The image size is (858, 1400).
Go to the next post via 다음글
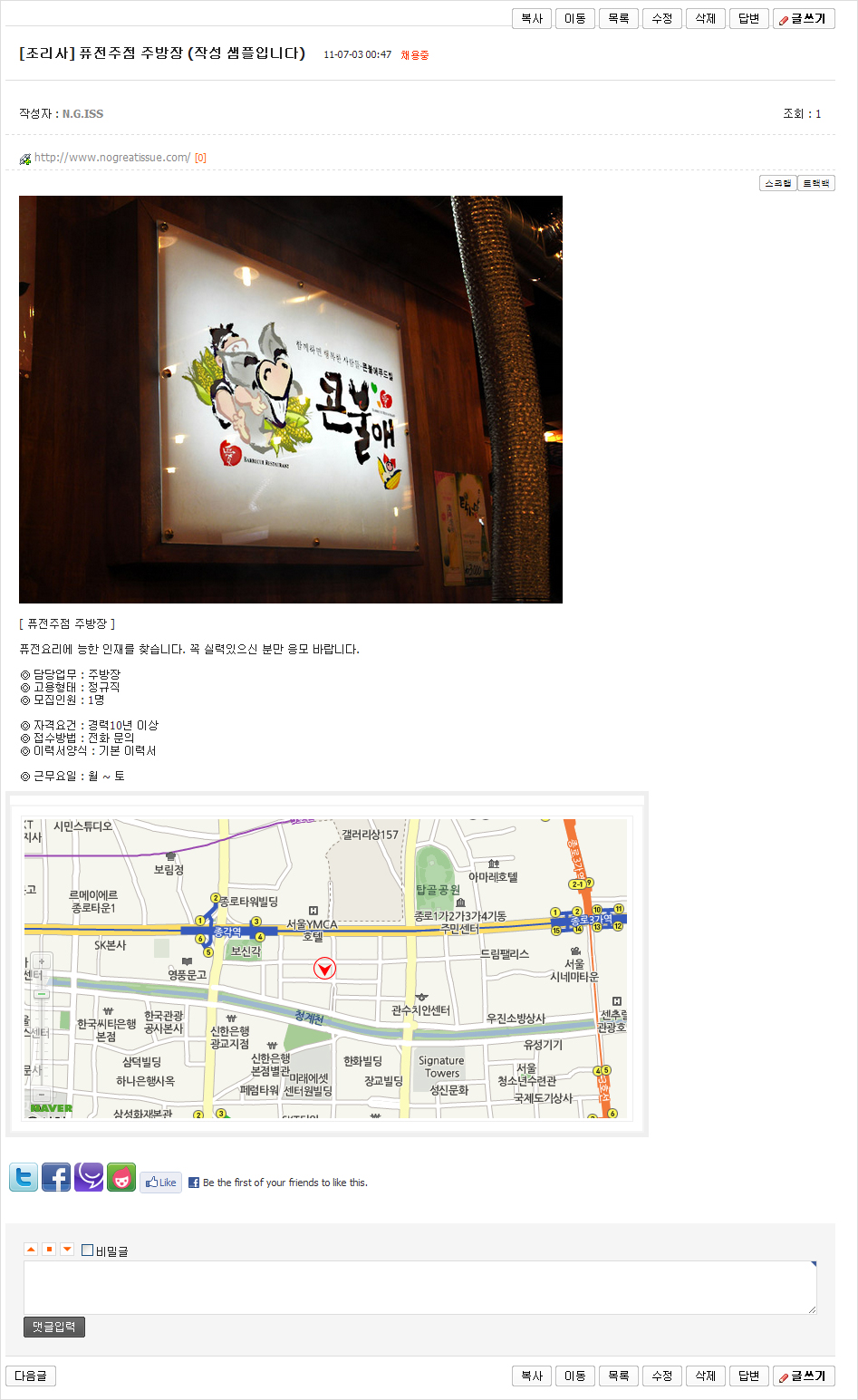click(x=31, y=1376)
